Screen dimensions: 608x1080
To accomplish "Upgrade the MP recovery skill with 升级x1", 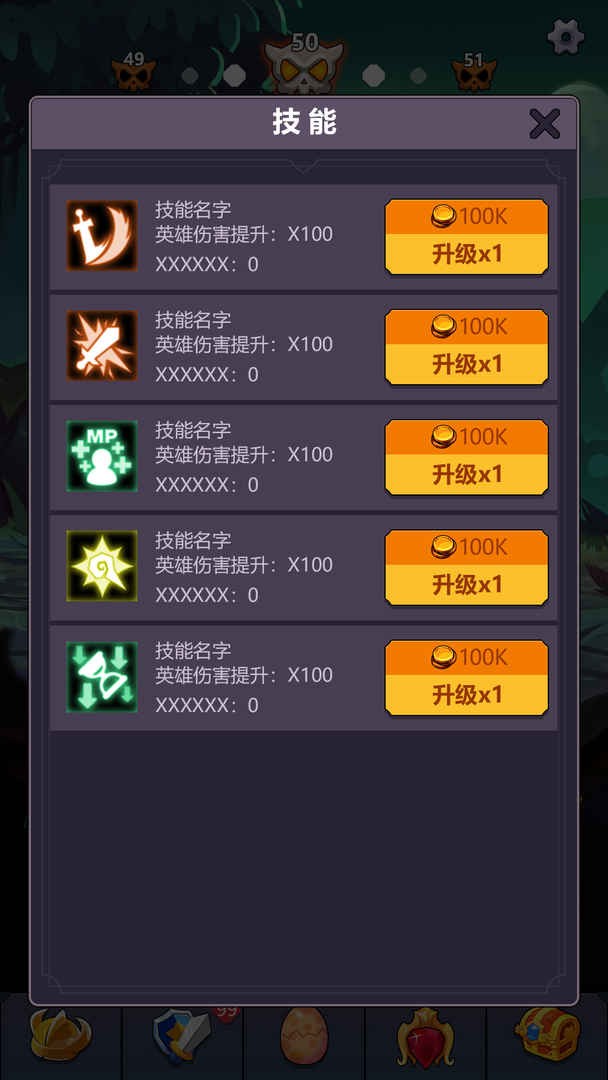I will (x=466, y=457).
